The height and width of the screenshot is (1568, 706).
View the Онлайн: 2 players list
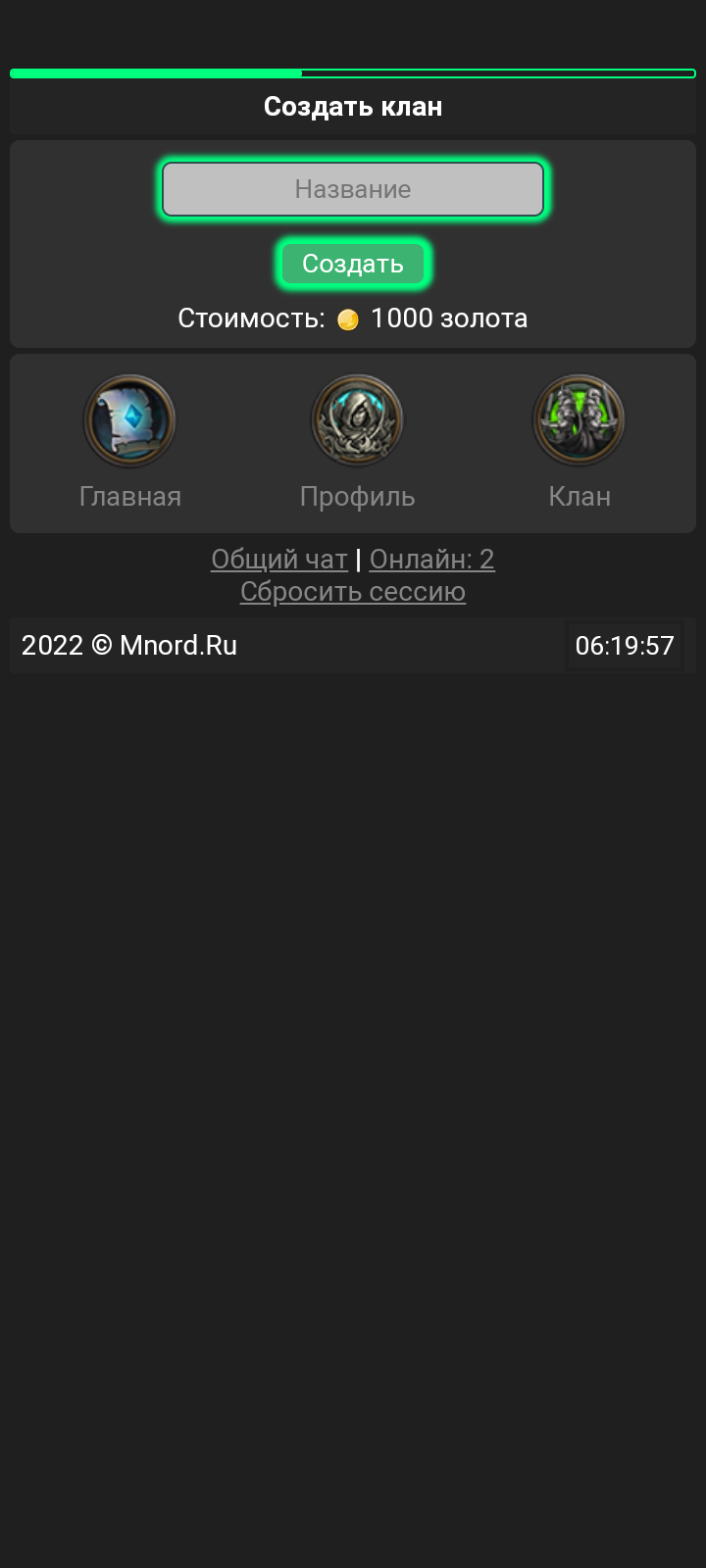pos(431,559)
